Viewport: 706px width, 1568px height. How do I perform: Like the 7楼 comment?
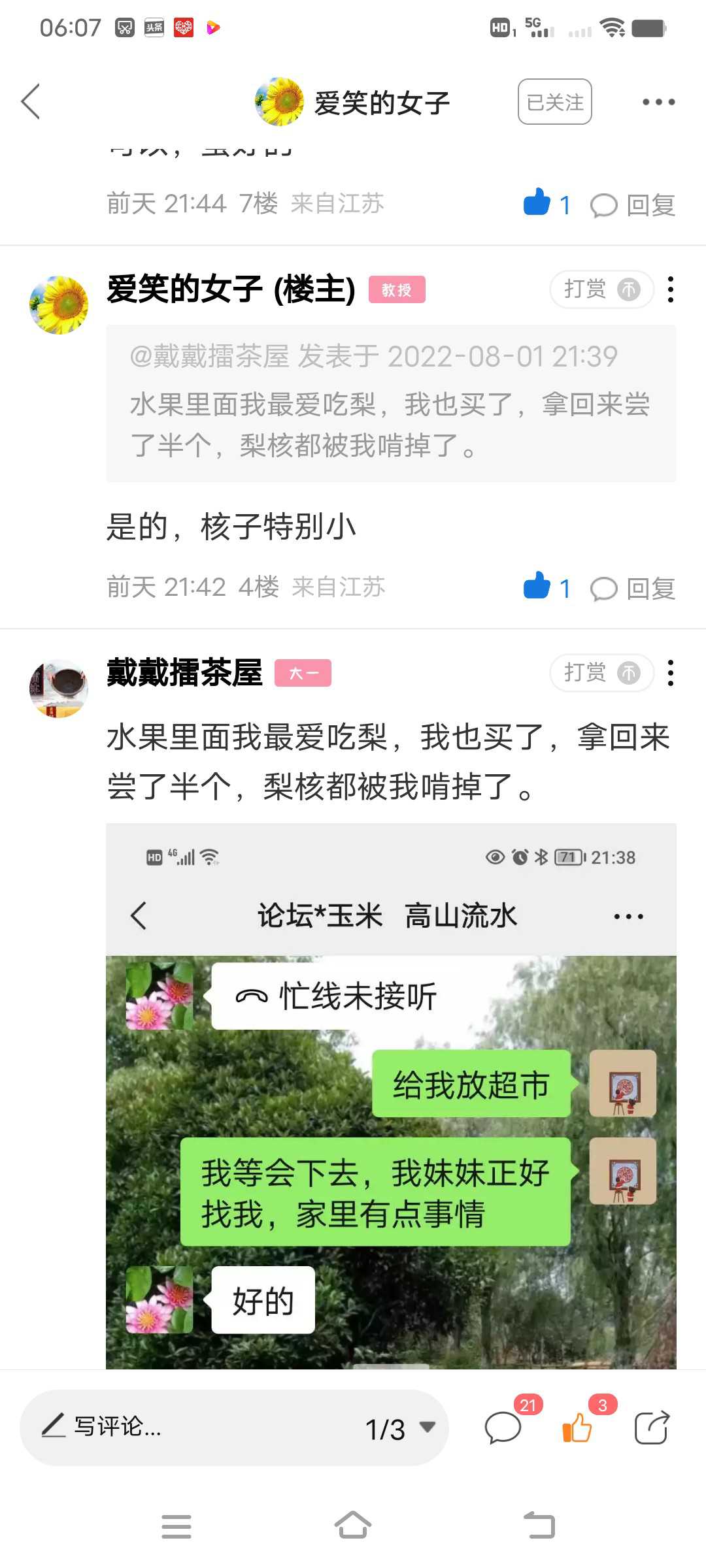pyautogui.click(x=547, y=204)
